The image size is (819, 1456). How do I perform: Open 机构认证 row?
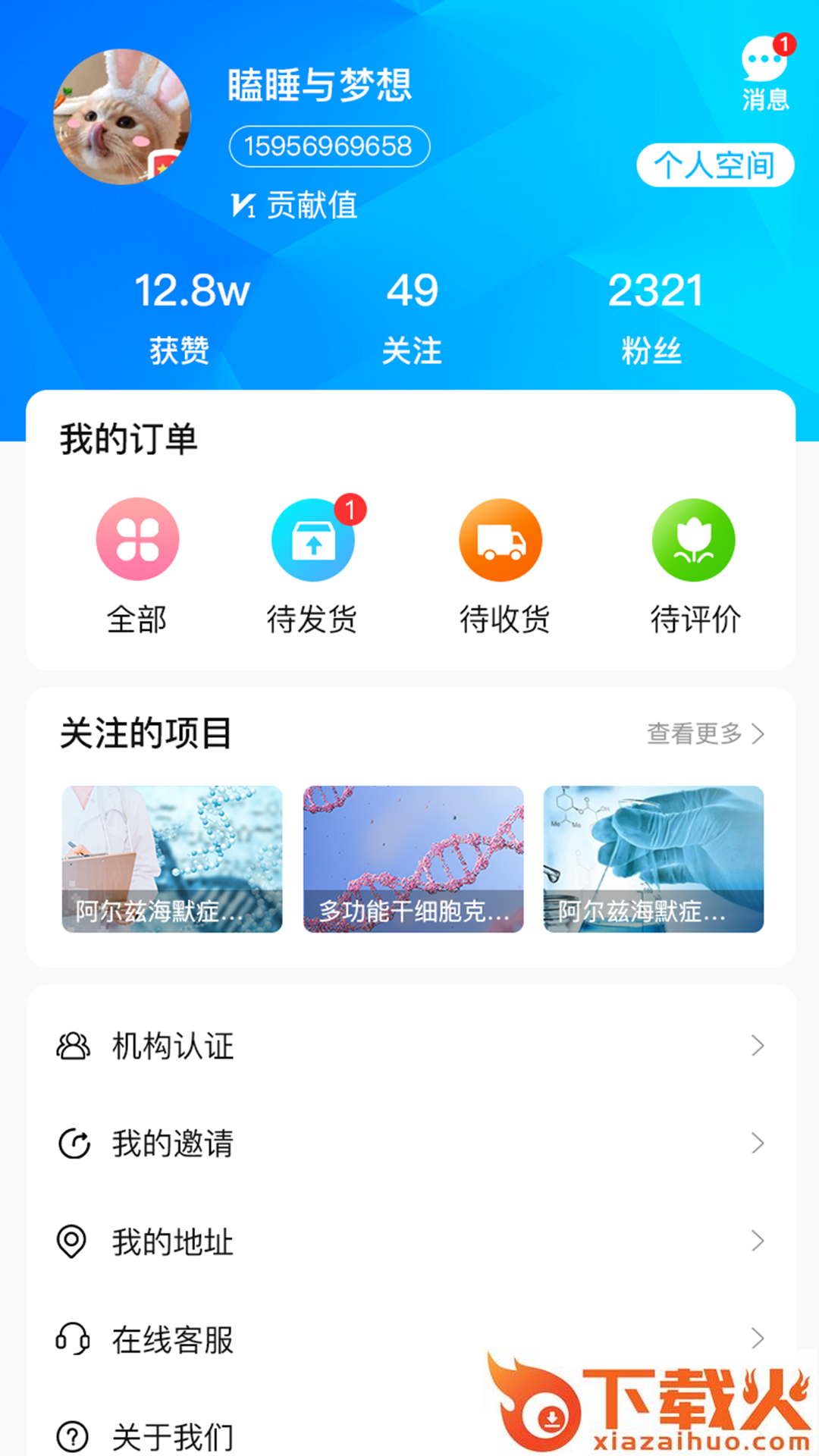[x=410, y=1046]
